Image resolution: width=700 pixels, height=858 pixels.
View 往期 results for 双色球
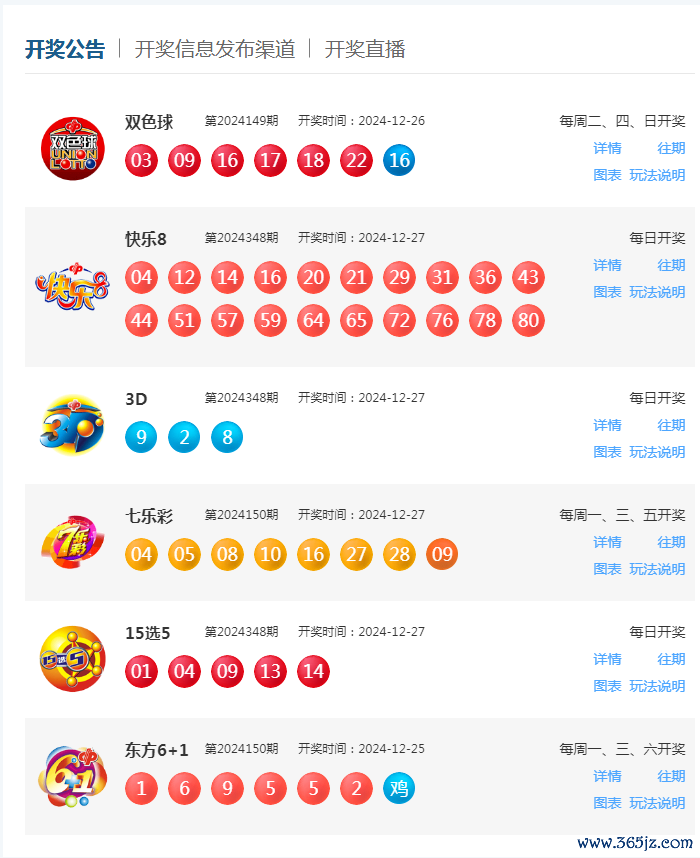(x=671, y=148)
